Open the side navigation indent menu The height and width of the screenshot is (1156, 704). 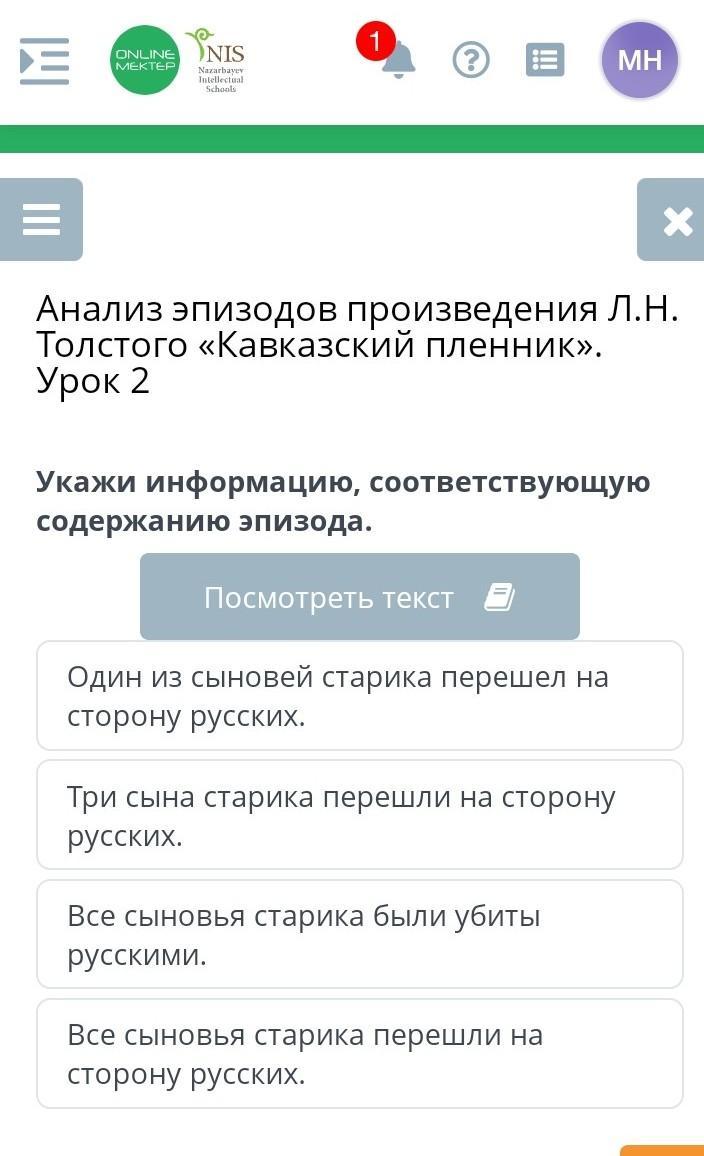45,61
